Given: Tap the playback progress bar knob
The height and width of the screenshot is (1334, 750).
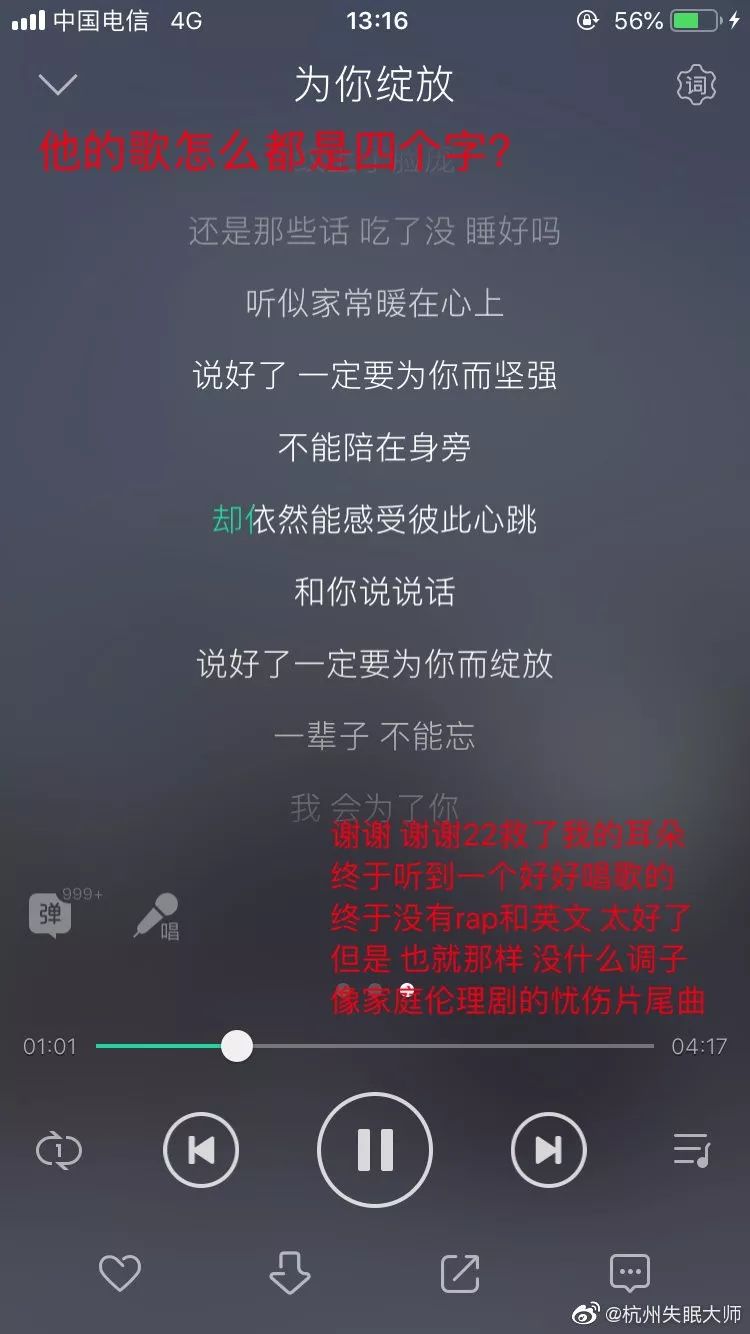Looking at the screenshot, I should 237,1046.
